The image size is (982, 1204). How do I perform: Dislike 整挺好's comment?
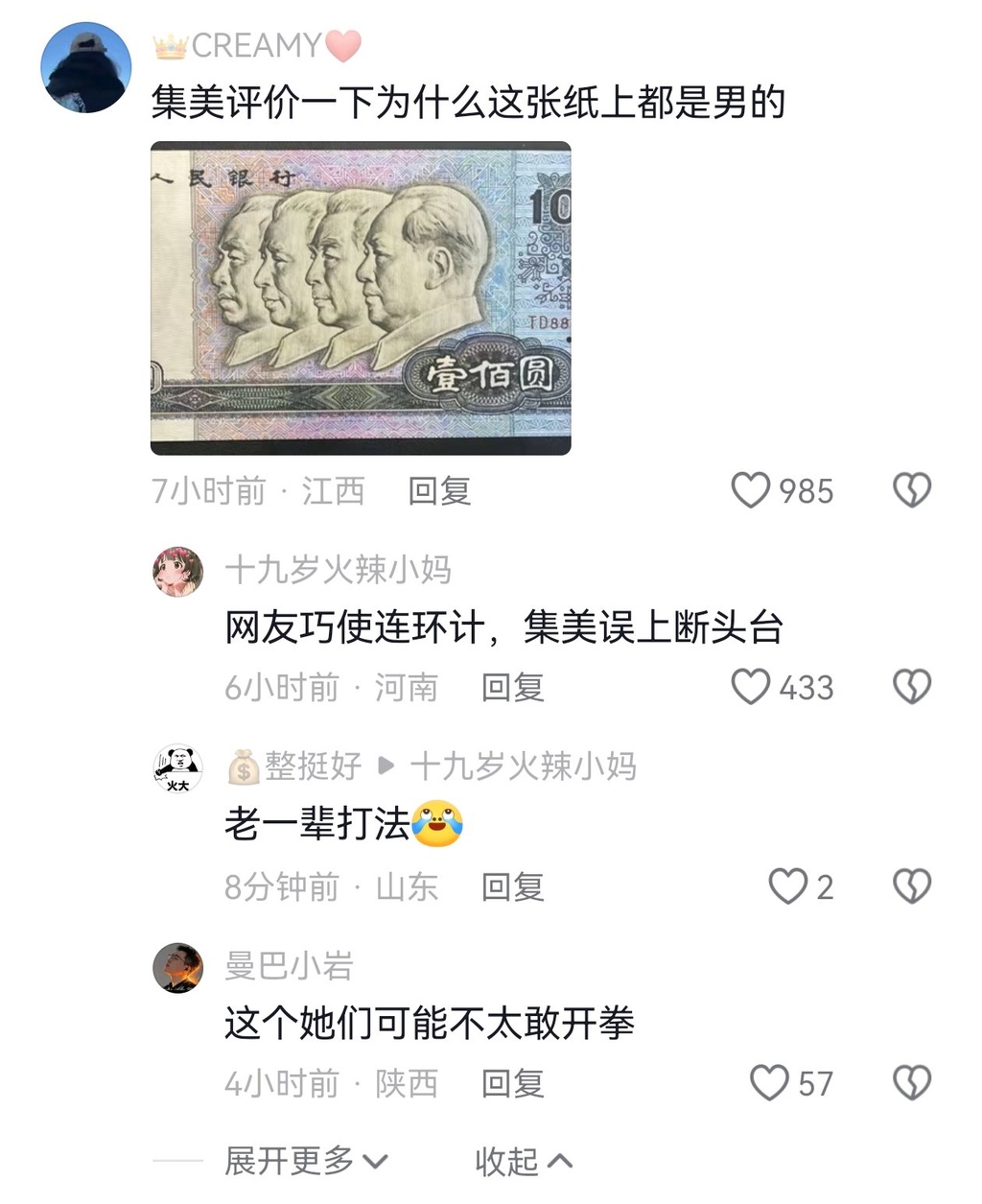pyautogui.click(x=911, y=886)
